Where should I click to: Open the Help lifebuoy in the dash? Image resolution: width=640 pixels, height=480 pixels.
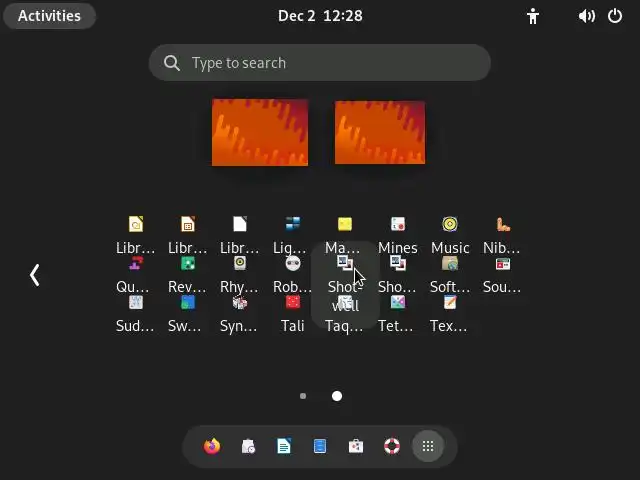[392, 446]
